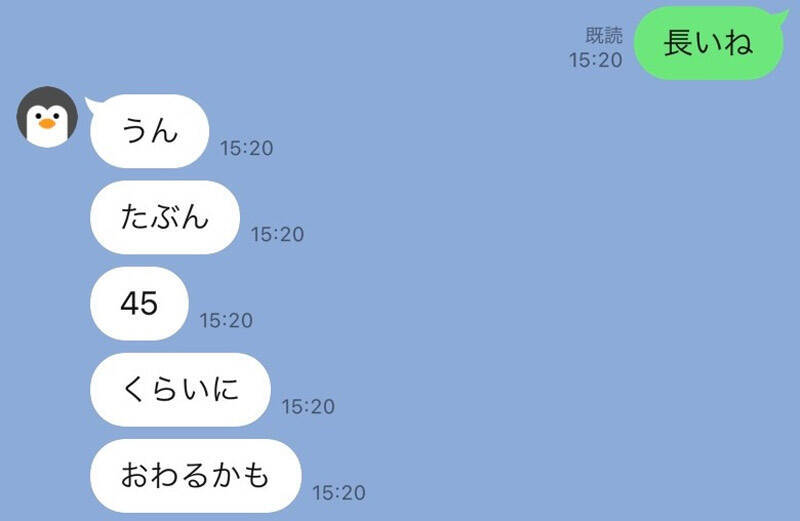
Task: Open the penguin avatar's profile
Action: (47, 117)
